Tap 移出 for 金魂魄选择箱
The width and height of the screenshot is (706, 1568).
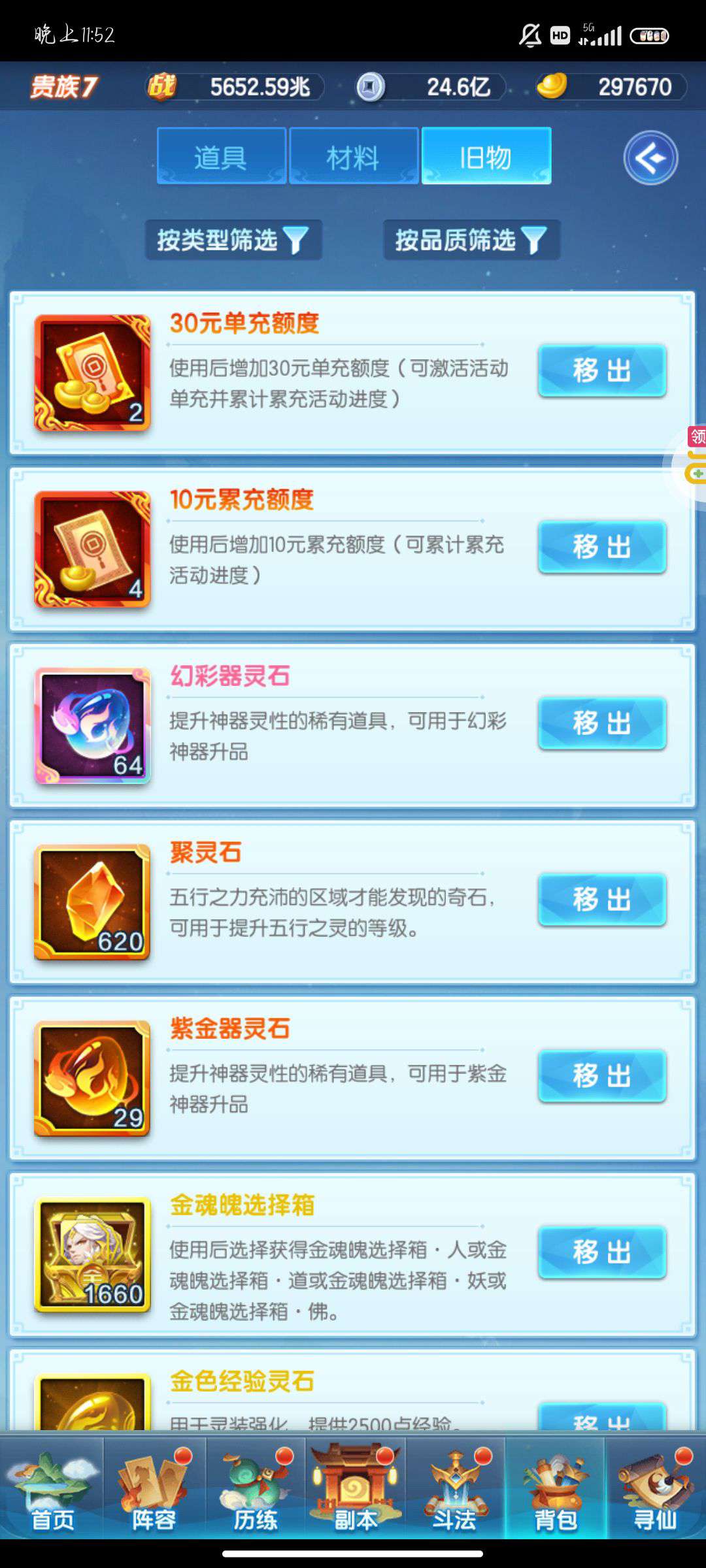coord(602,1252)
